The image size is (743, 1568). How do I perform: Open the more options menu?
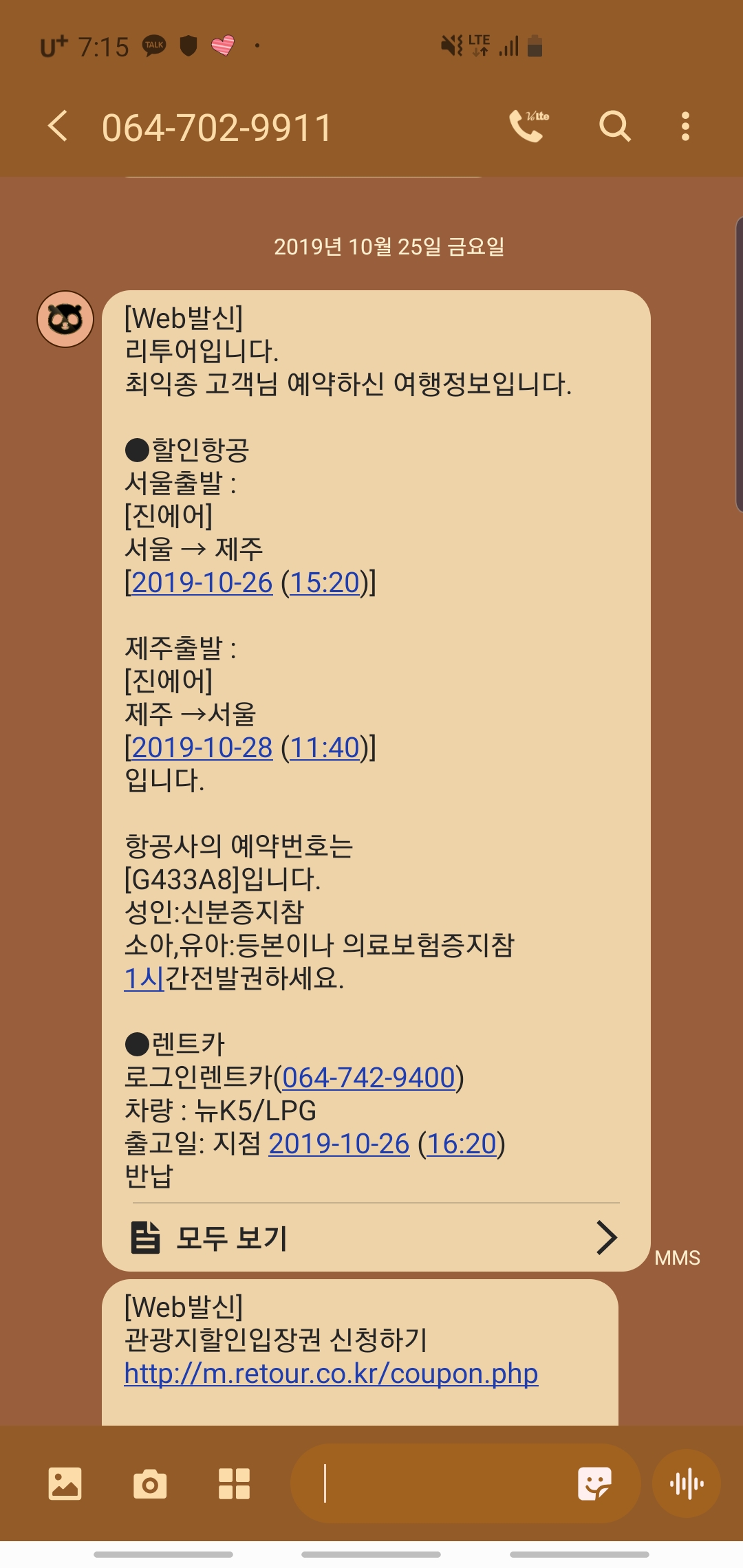pos(687,127)
